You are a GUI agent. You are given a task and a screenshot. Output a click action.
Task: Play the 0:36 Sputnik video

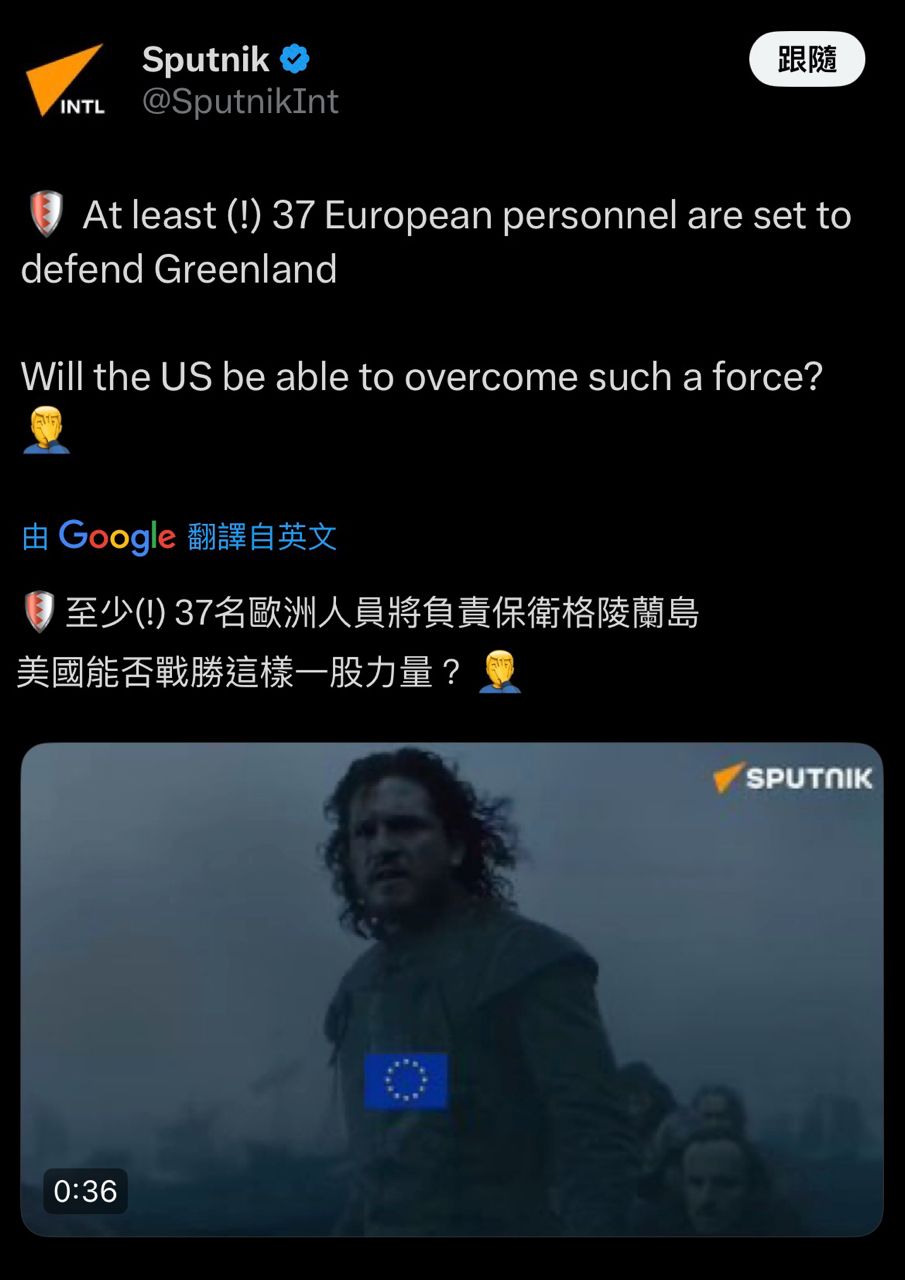point(452,989)
